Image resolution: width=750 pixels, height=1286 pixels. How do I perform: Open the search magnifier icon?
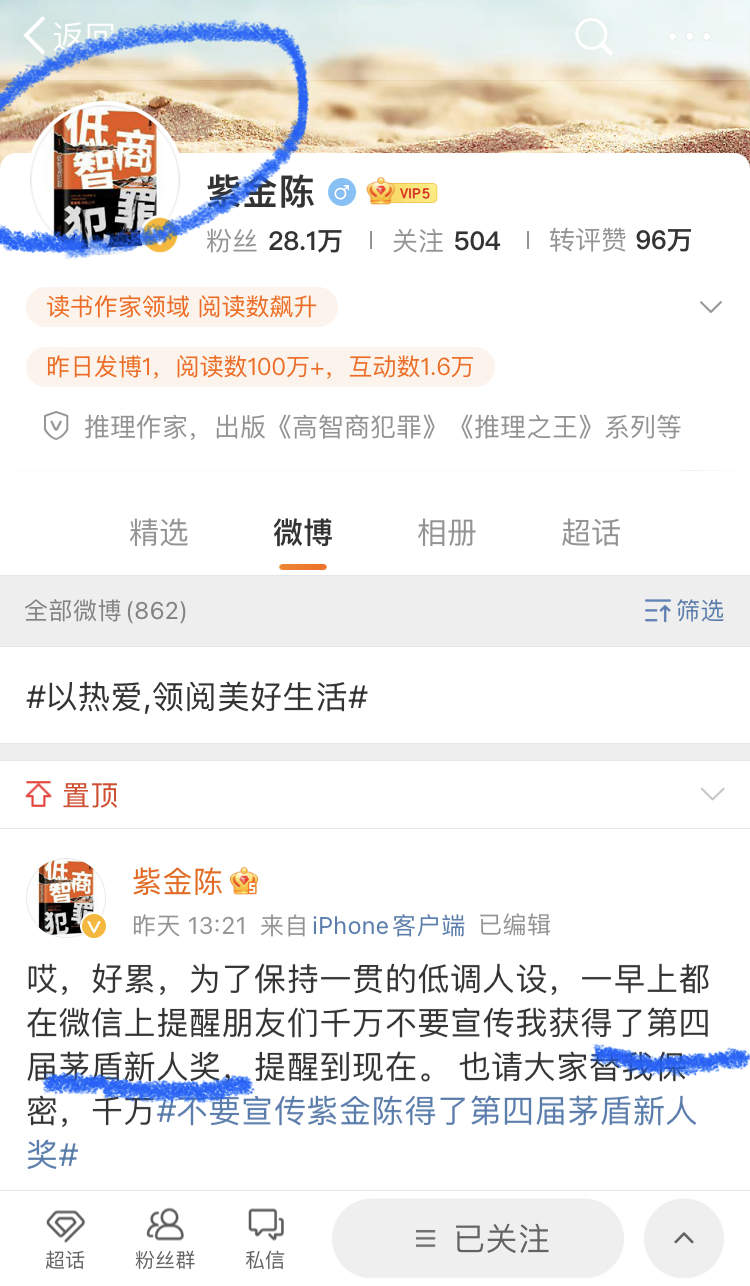coord(593,38)
